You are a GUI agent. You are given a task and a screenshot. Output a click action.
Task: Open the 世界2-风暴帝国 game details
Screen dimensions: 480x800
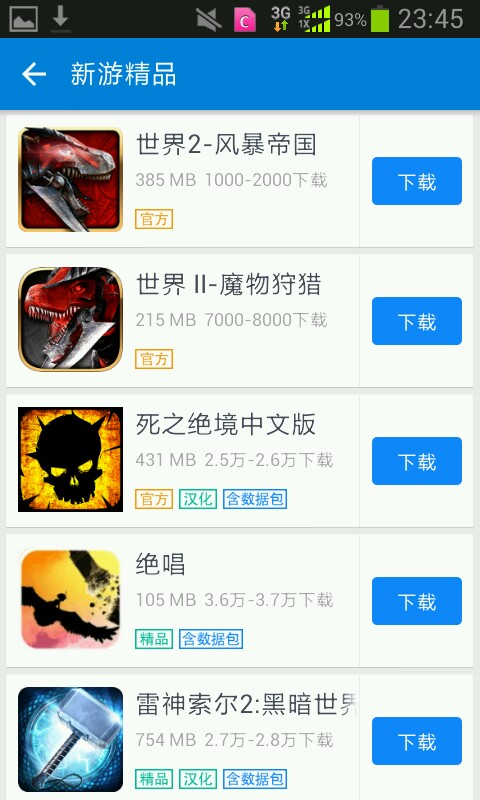pyautogui.click(x=183, y=181)
